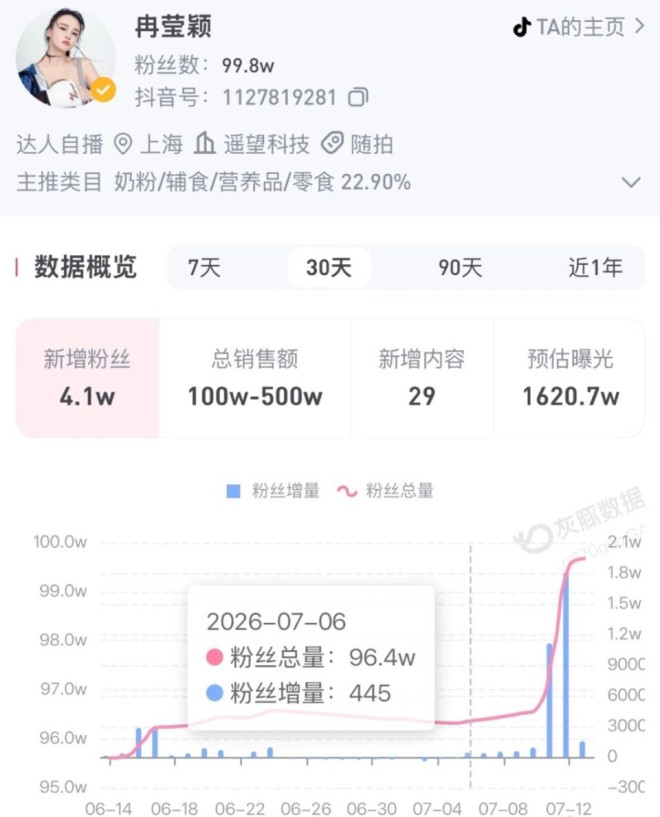Select the 总销售额 metric card

255,378
